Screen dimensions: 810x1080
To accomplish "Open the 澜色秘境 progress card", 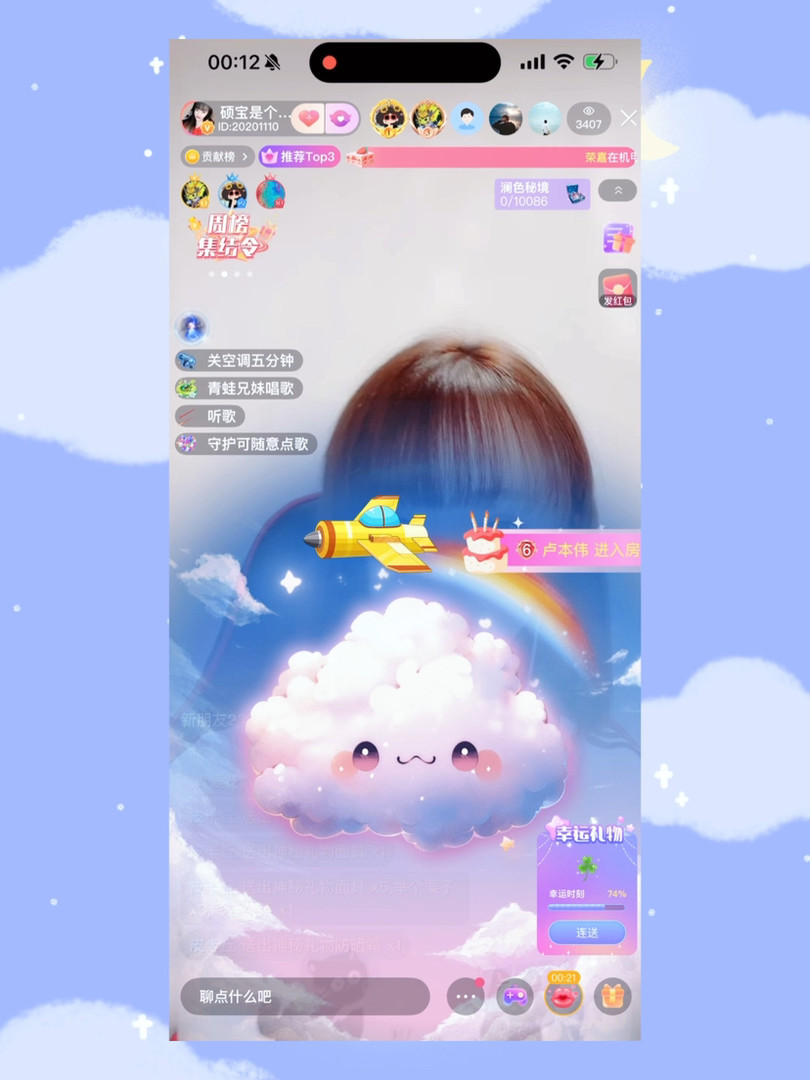I will pos(542,194).
